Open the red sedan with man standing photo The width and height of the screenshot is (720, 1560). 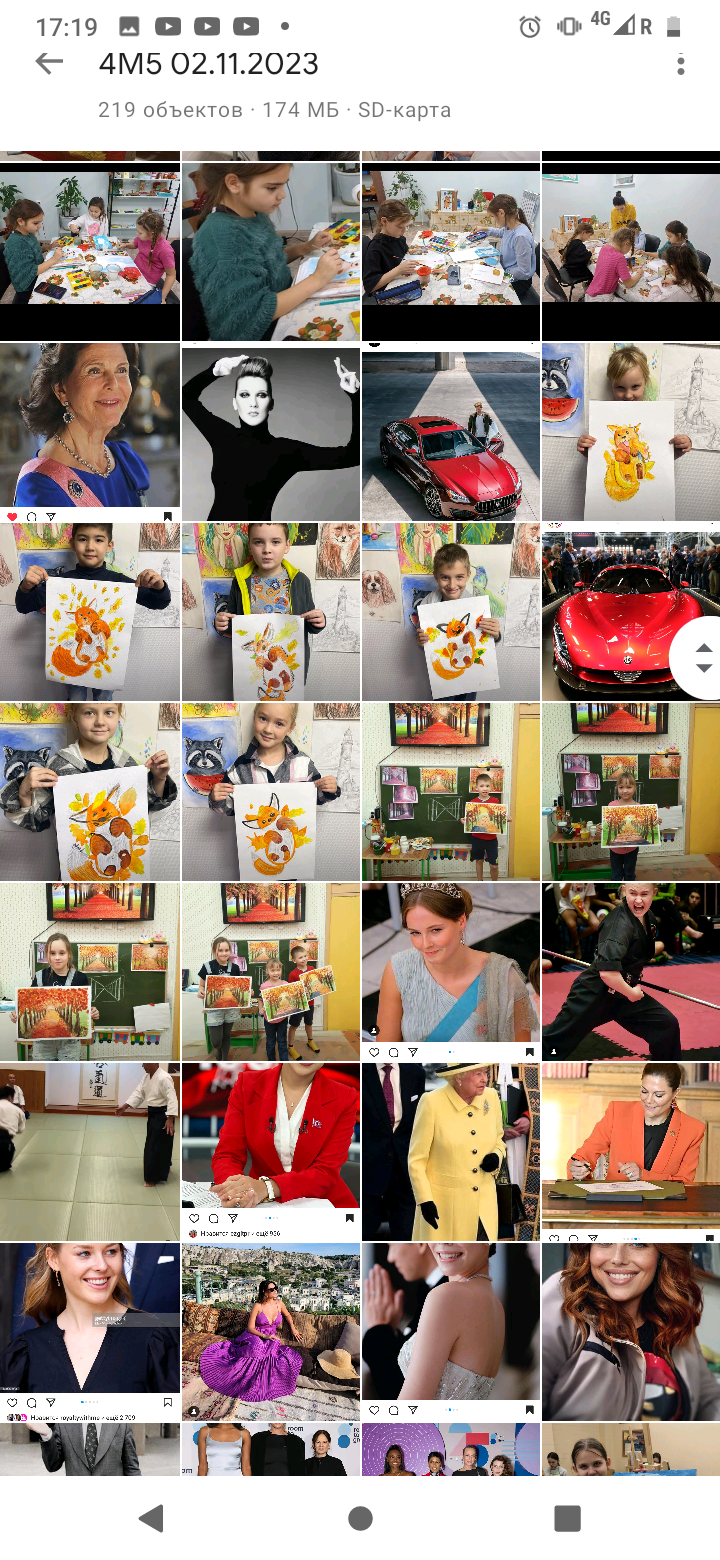coord(450,432)
